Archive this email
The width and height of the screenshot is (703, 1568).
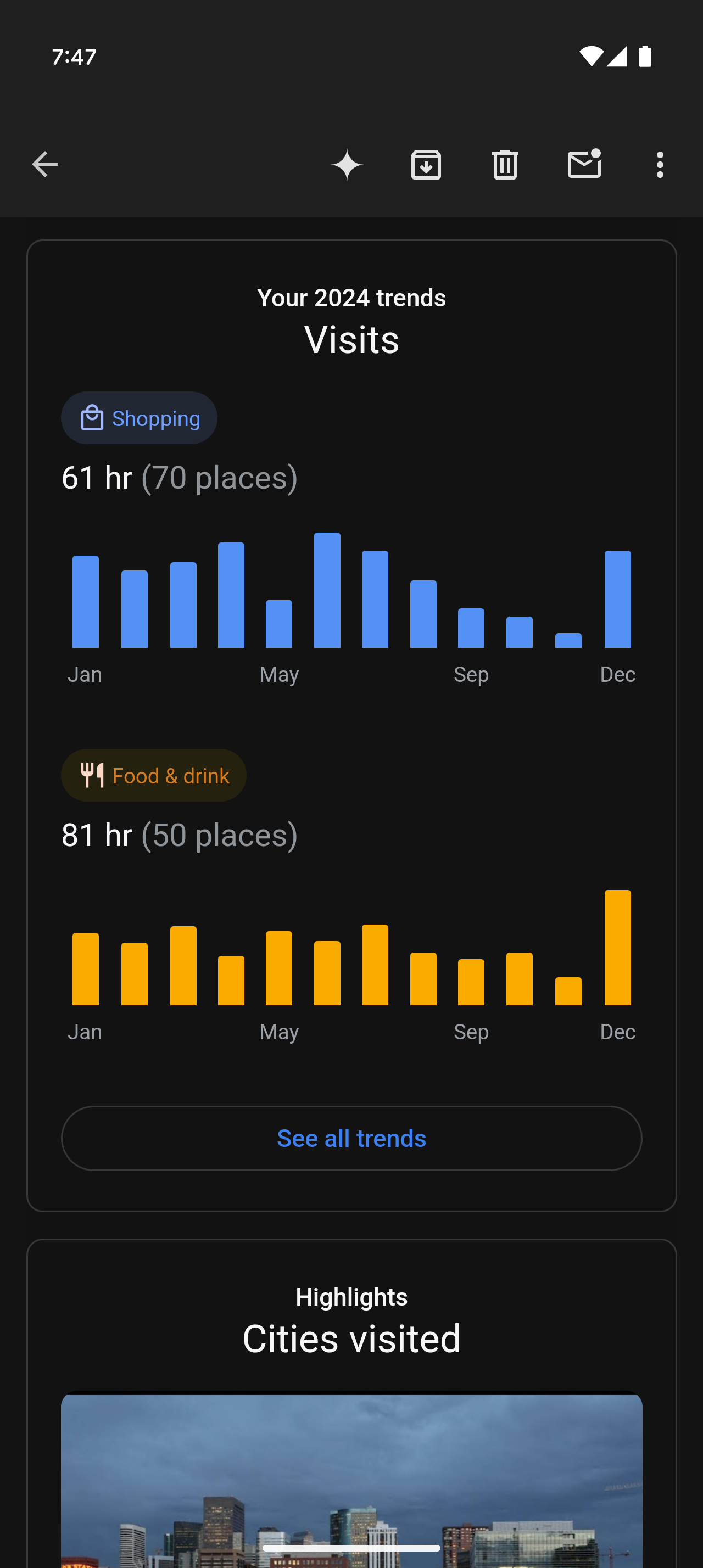click(x=426, y=164)
